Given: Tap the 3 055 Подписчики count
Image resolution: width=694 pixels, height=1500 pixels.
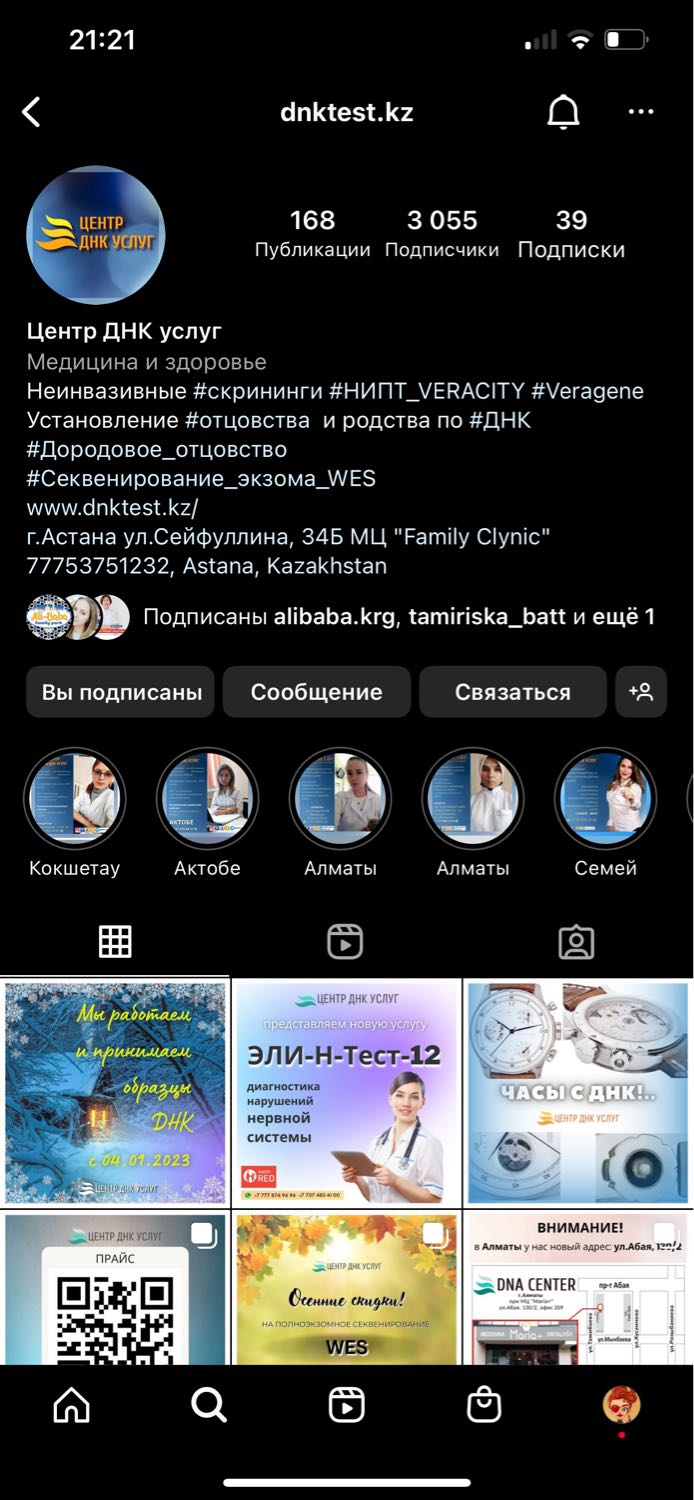Looking at the screenshot, I should (442, 234).
